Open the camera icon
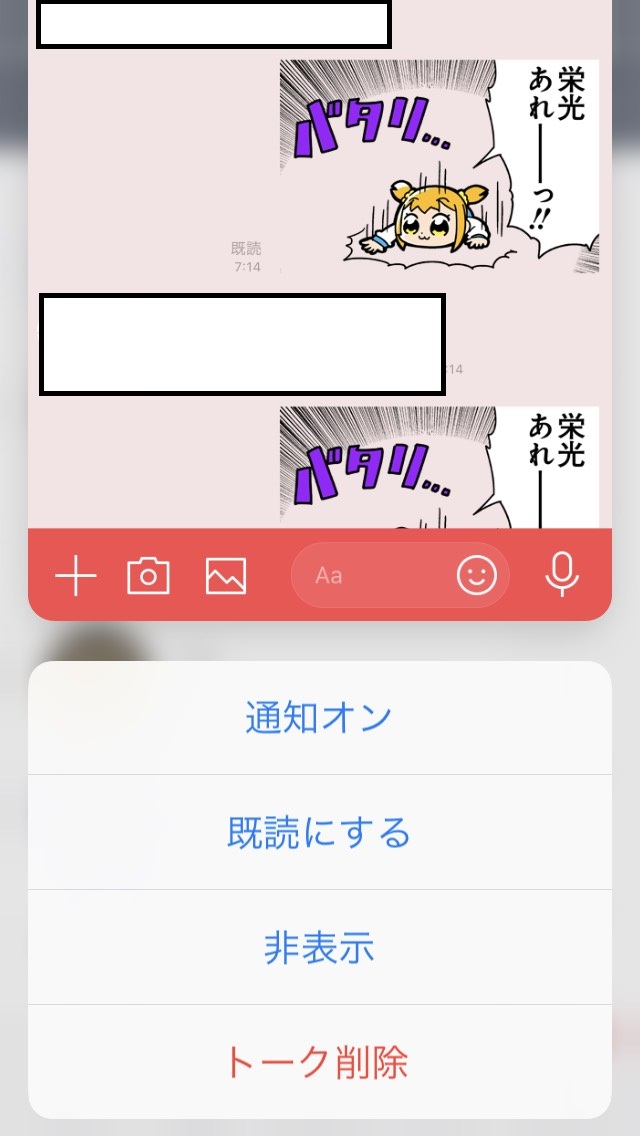The image size is (640, 1136). pos(148,577)
